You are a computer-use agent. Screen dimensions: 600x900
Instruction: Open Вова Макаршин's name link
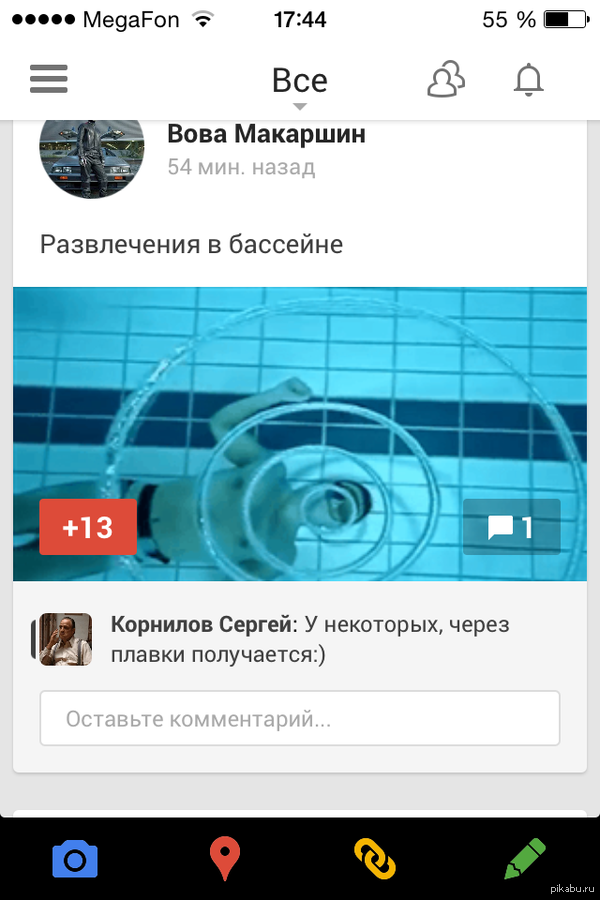[x=266, y=134]
